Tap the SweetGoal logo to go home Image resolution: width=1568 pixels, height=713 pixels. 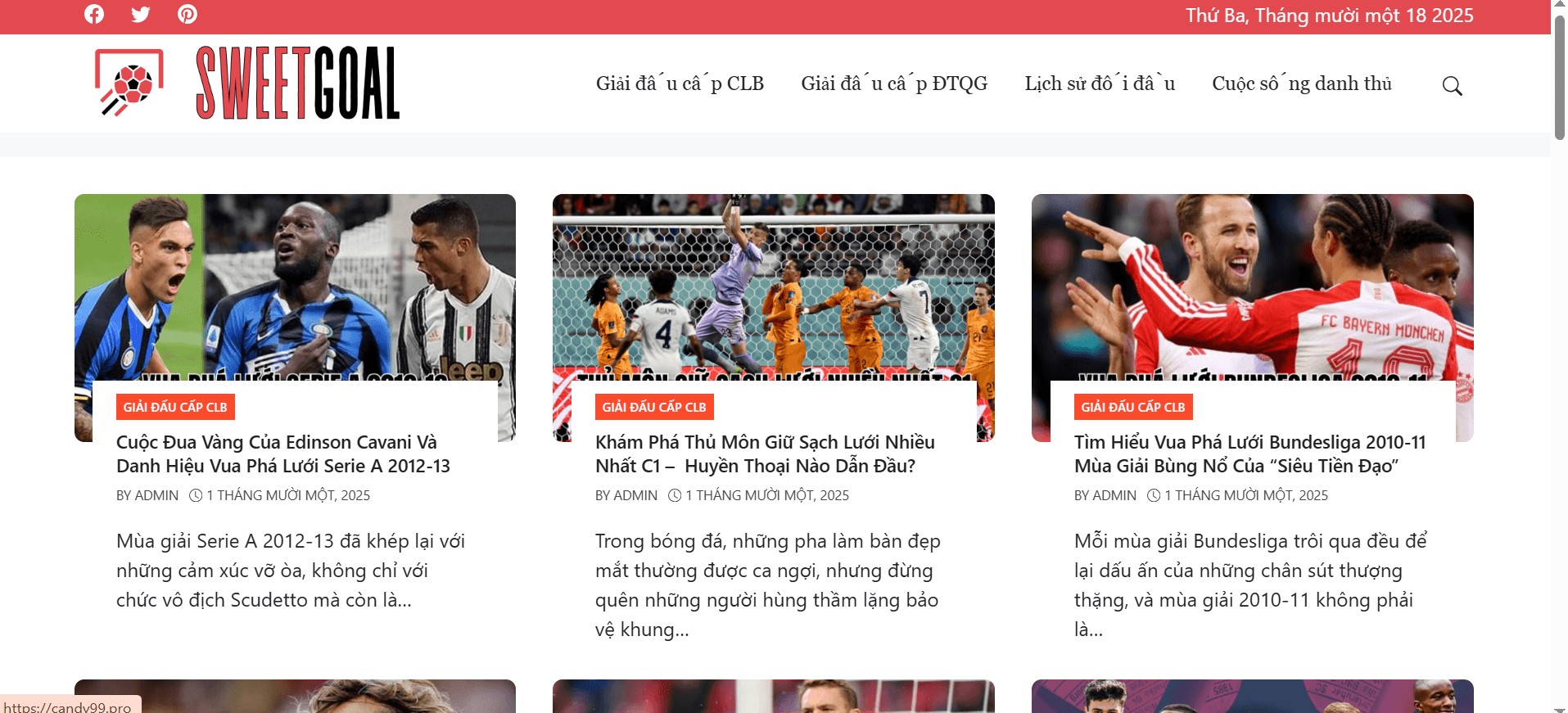247,83
